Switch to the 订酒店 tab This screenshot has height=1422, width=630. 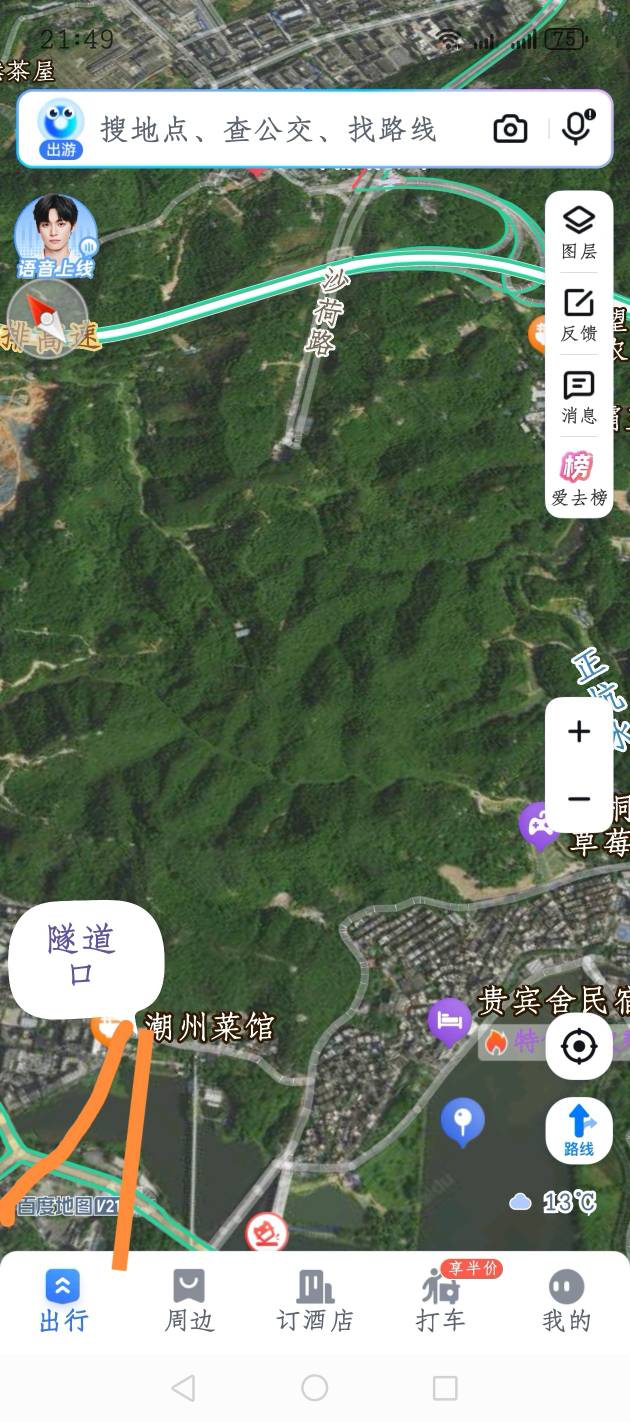(315, 1300)
